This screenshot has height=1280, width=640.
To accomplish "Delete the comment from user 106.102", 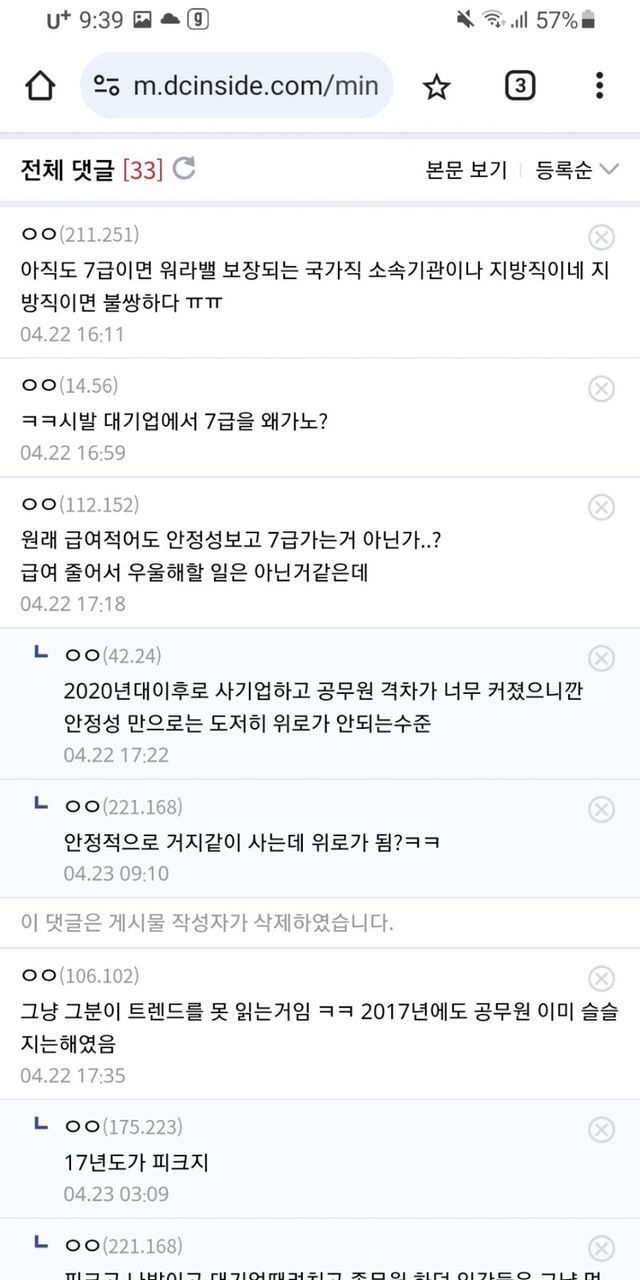I will point(601,978).
